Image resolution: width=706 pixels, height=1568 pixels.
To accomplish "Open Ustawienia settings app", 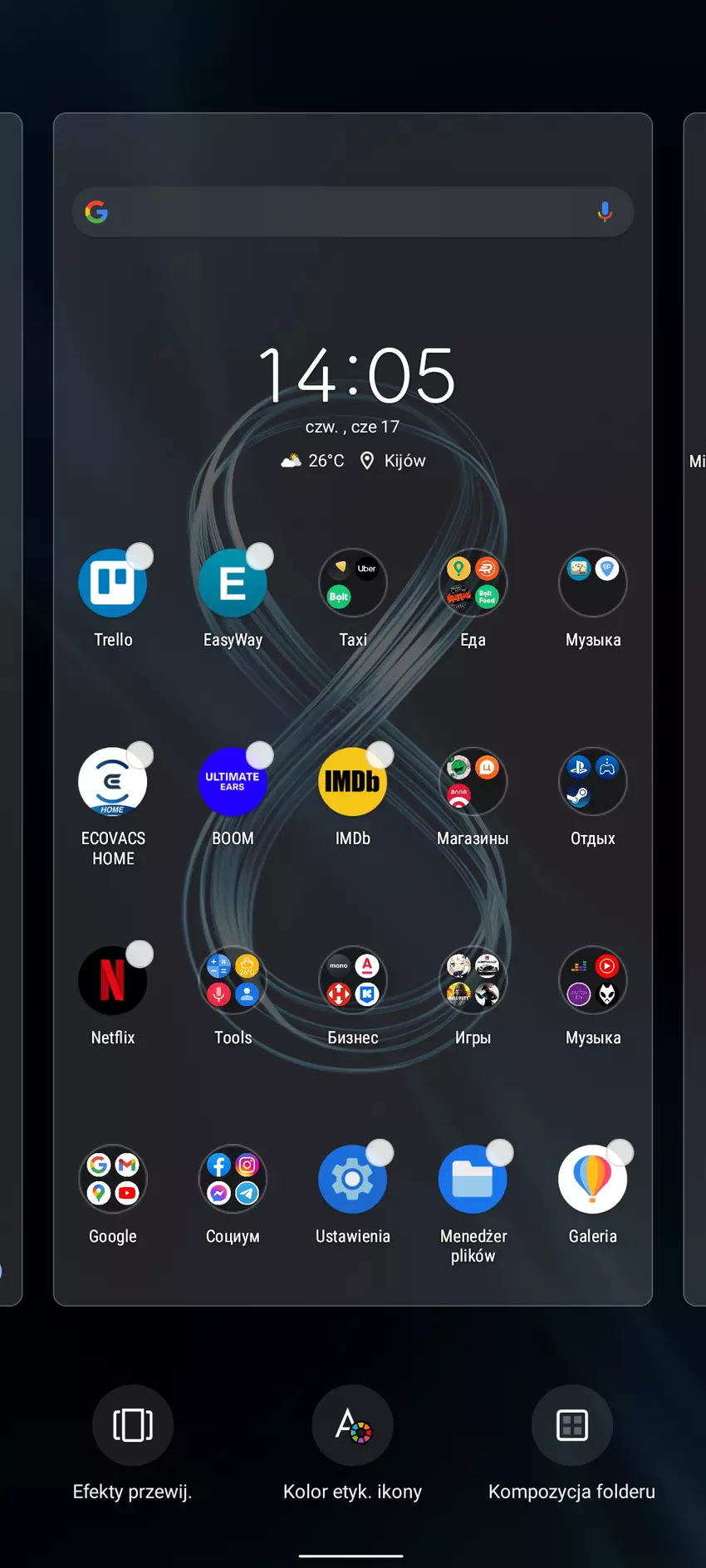I will (x=353, y=1179).
